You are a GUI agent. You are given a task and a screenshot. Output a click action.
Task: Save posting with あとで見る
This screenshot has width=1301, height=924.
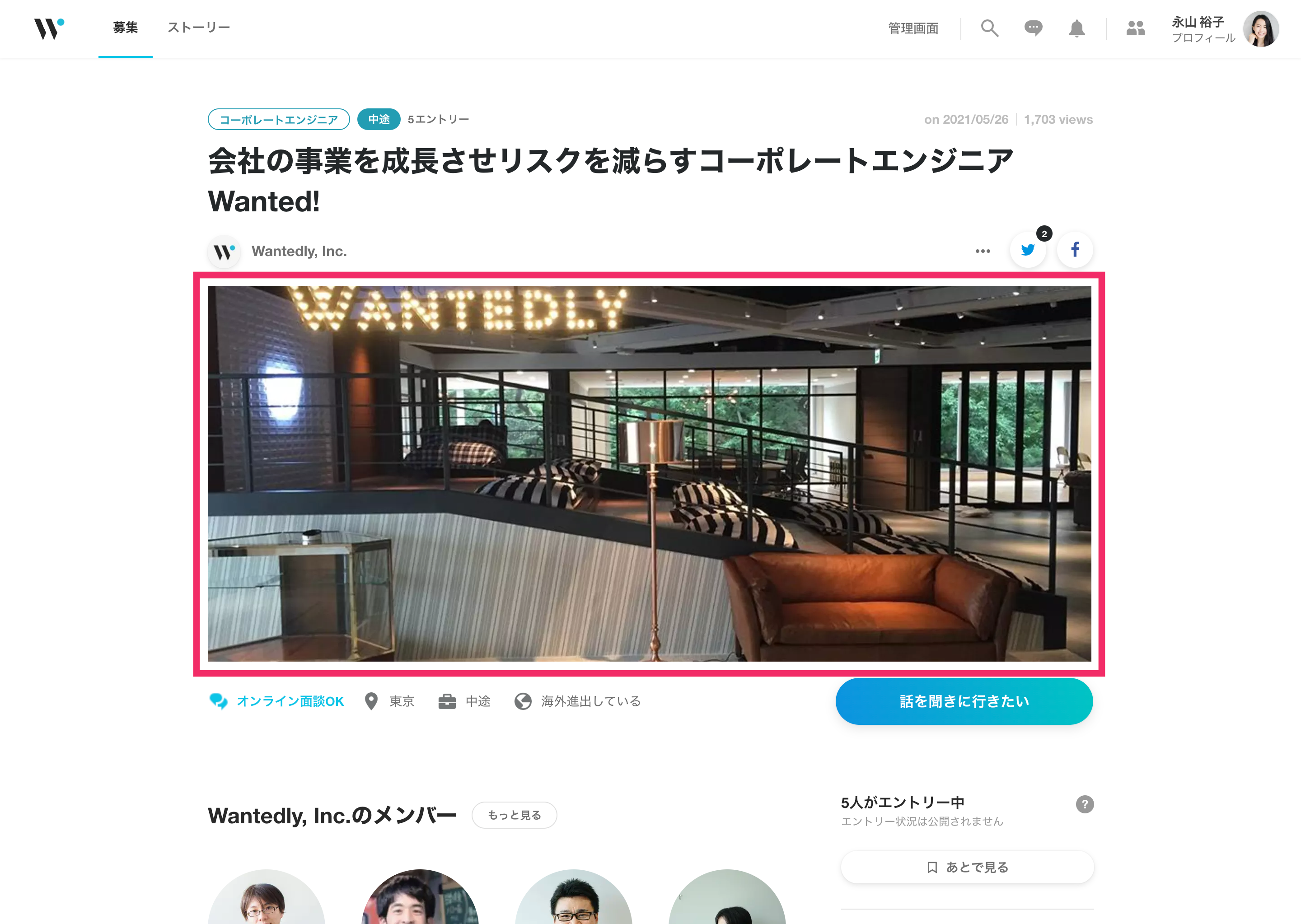point(967,867)
